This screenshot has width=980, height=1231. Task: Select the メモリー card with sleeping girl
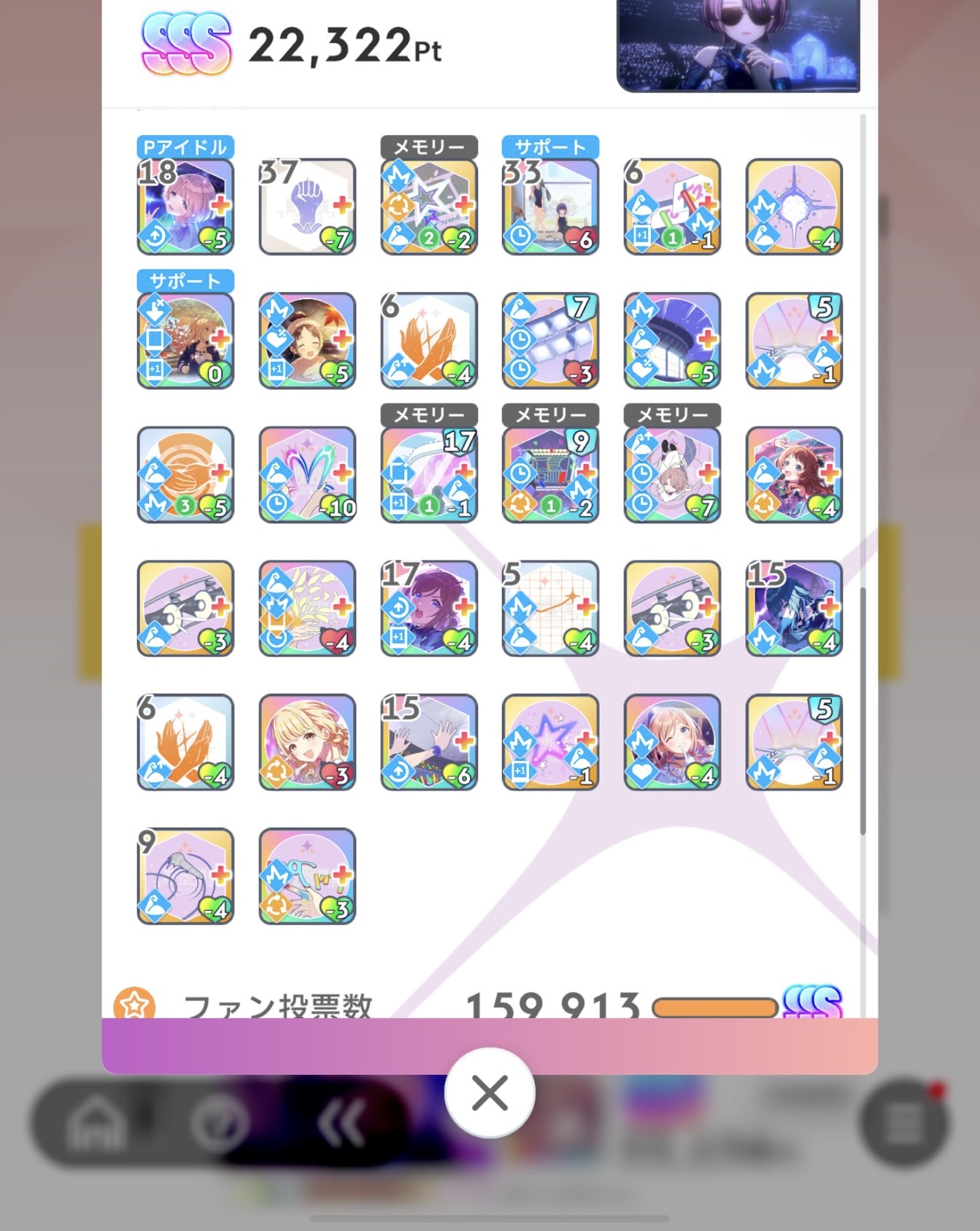(x=672, y=474)
